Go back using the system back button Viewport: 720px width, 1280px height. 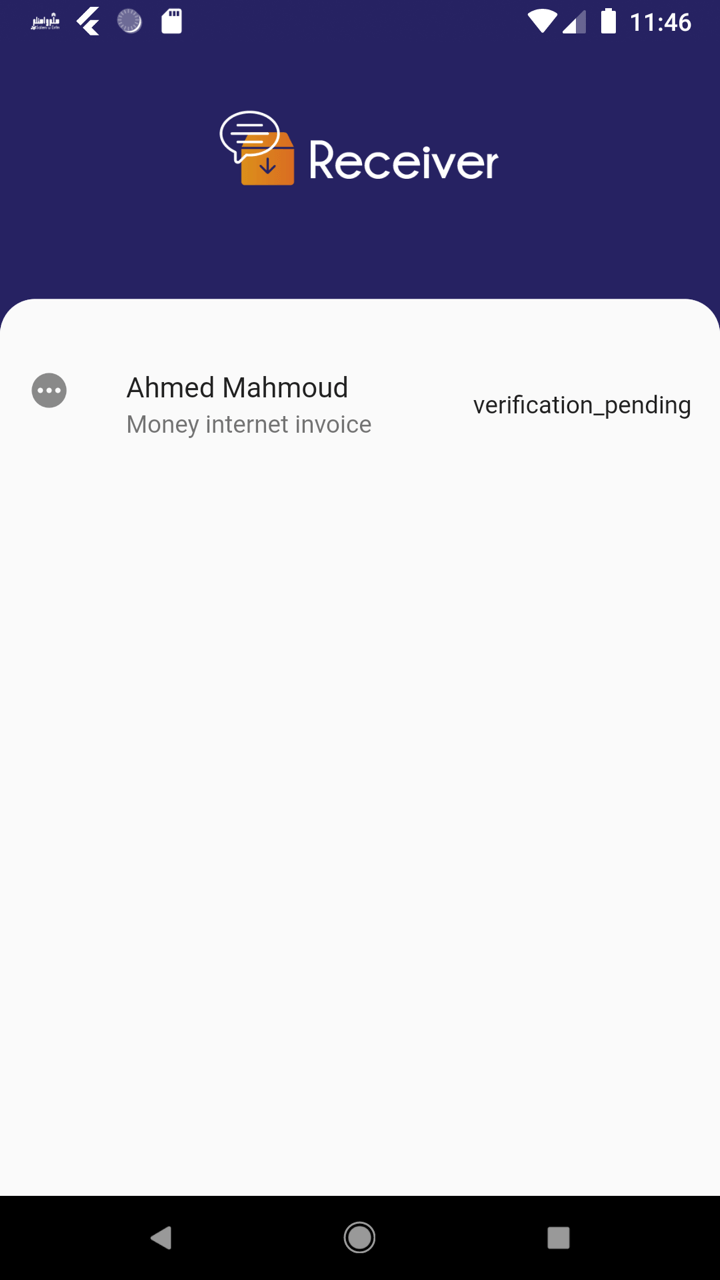coord(161,1238)
